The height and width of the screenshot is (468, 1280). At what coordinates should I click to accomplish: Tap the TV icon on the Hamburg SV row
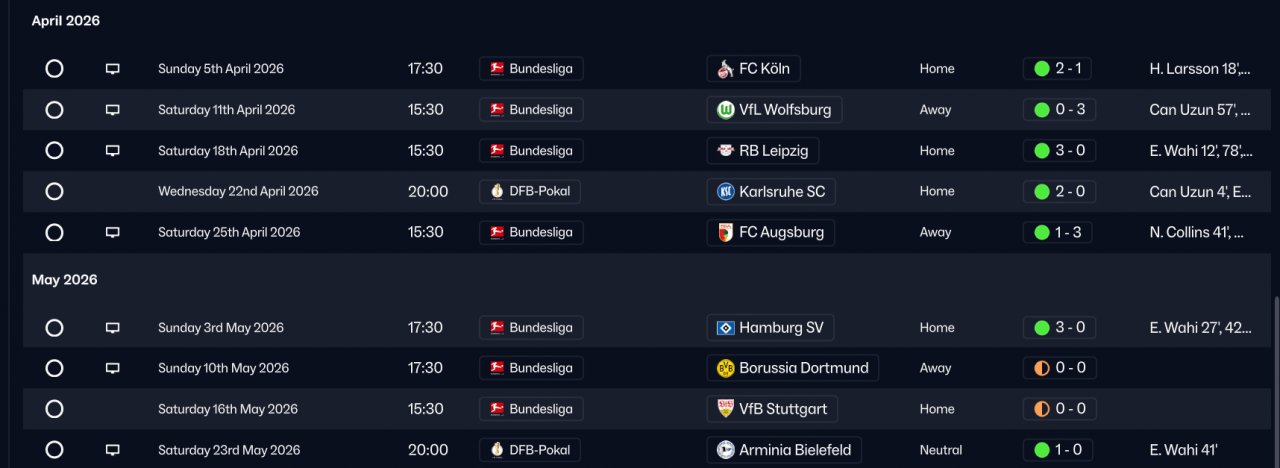[113, 328]
